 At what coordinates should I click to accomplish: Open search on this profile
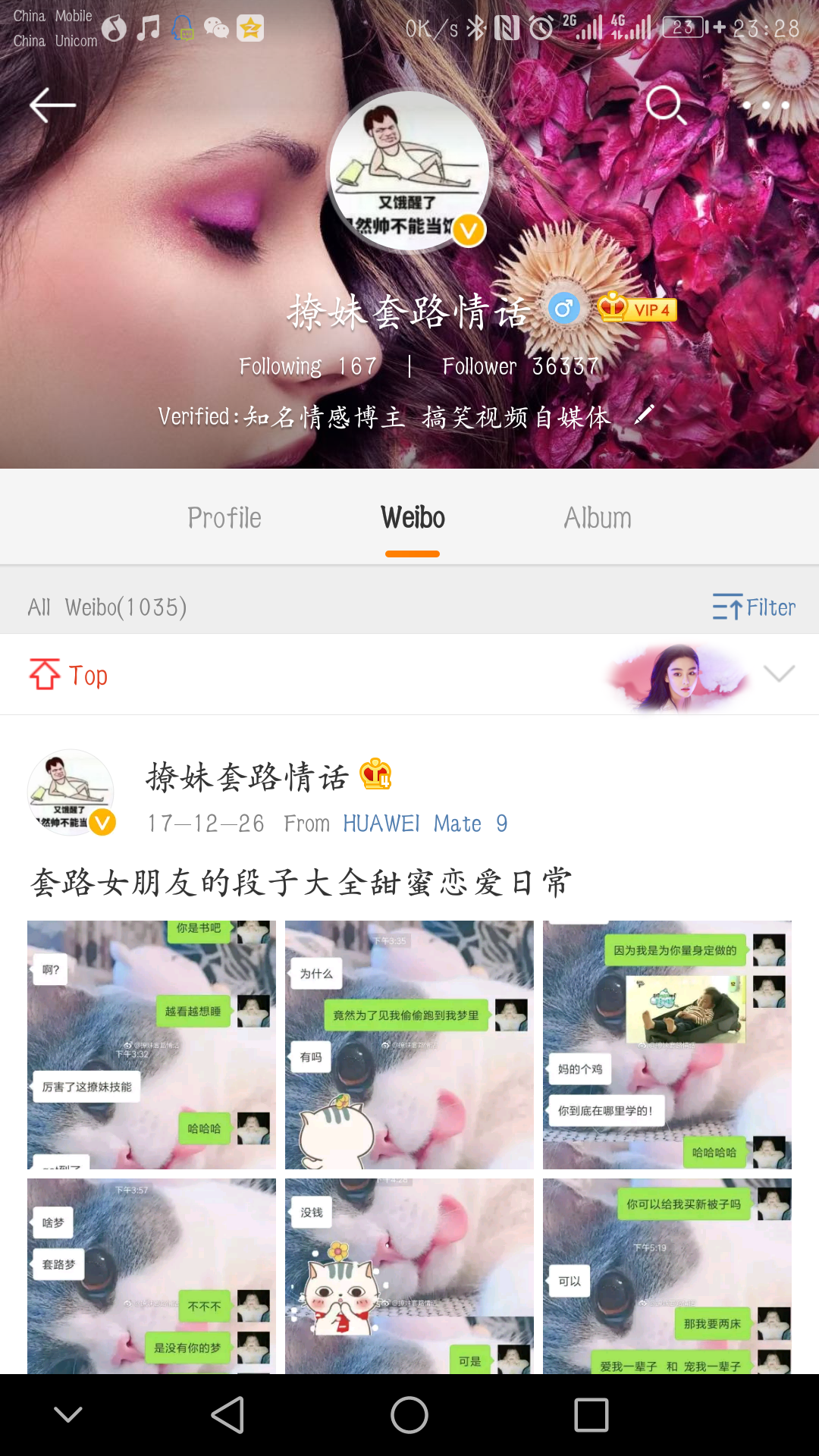[x=666, y=105]
